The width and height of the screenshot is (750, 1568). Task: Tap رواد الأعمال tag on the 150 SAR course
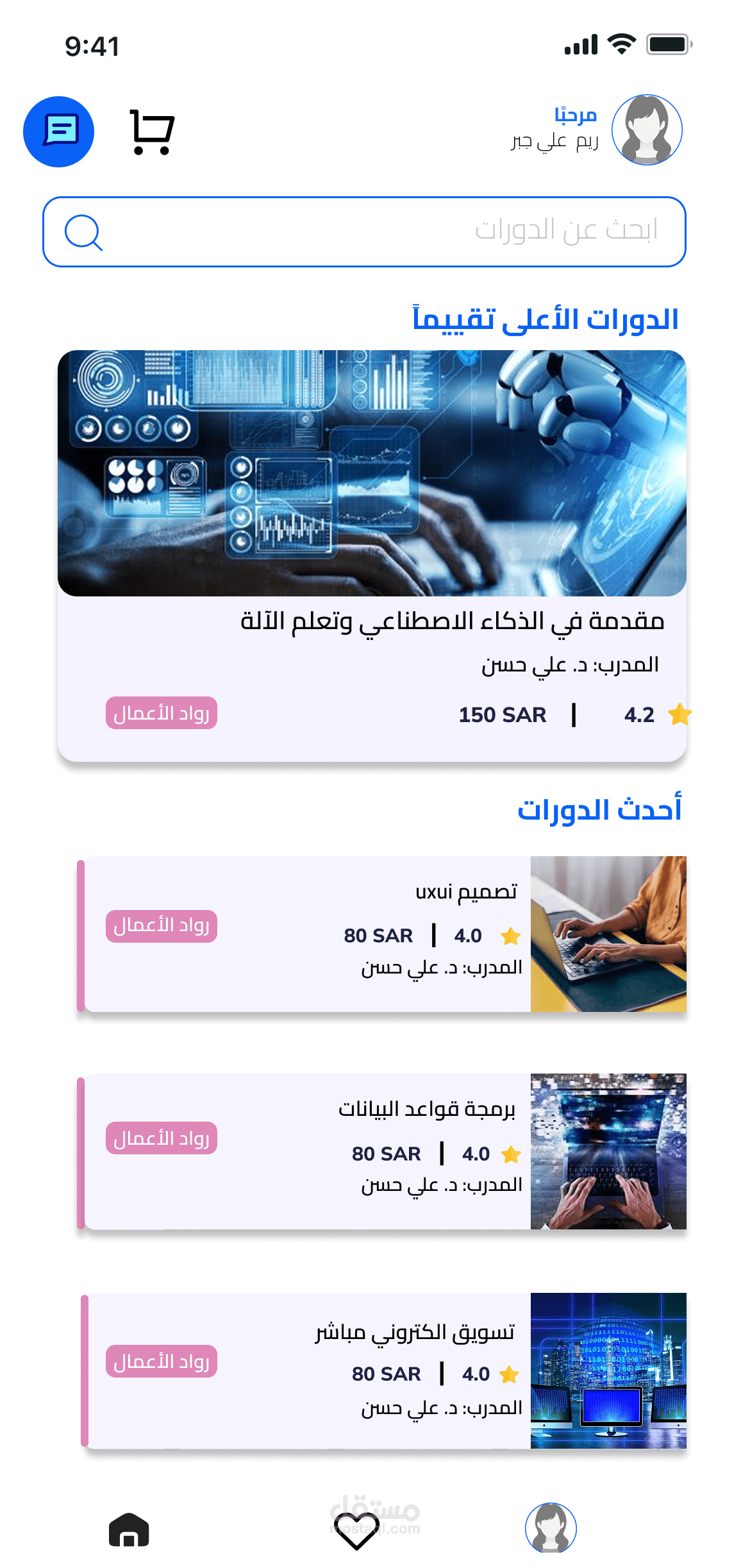coord(162,713)
